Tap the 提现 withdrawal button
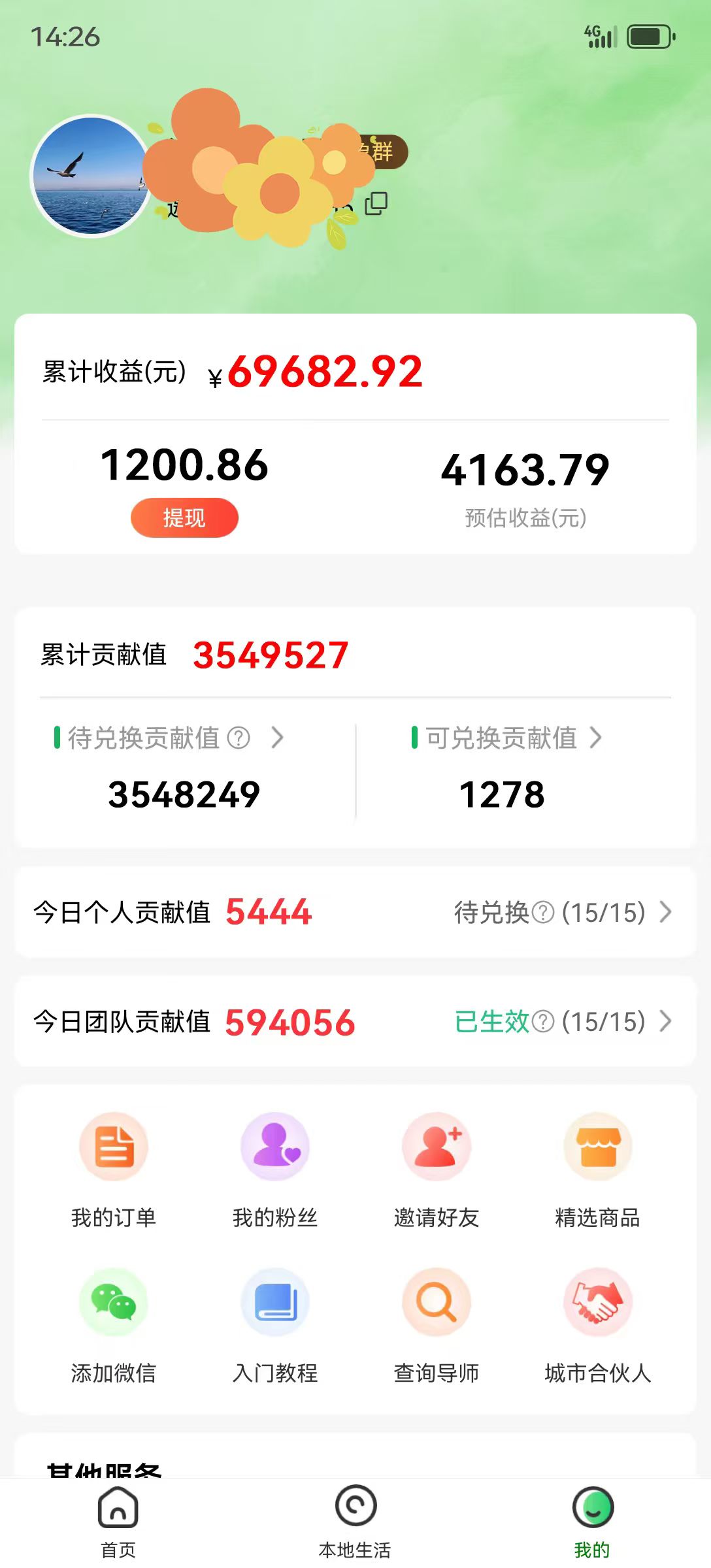This screenshot has width=711, height=1568. click(x=184, y=516)
